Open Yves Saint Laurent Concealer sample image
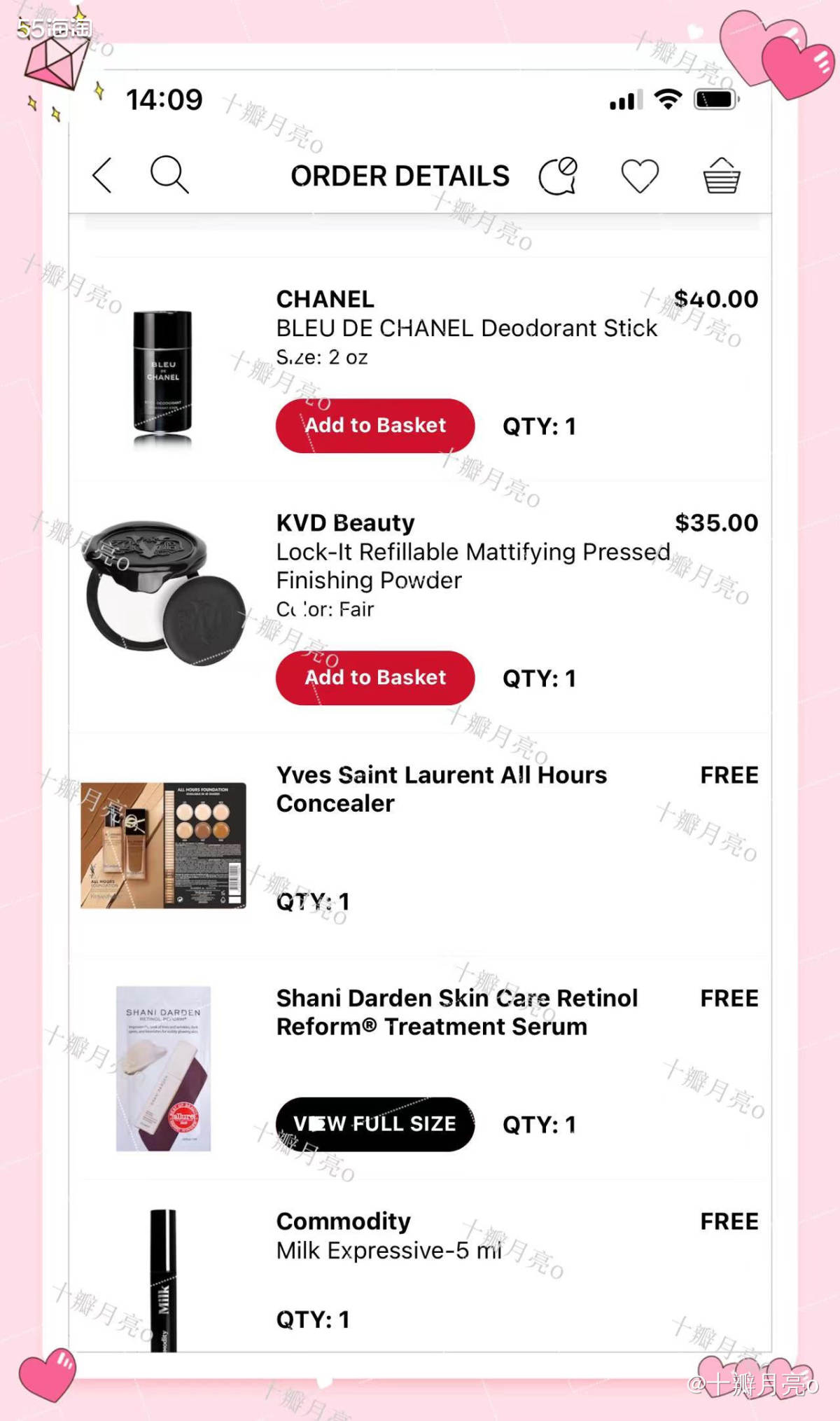840x1421 pixels. (163, 845)
